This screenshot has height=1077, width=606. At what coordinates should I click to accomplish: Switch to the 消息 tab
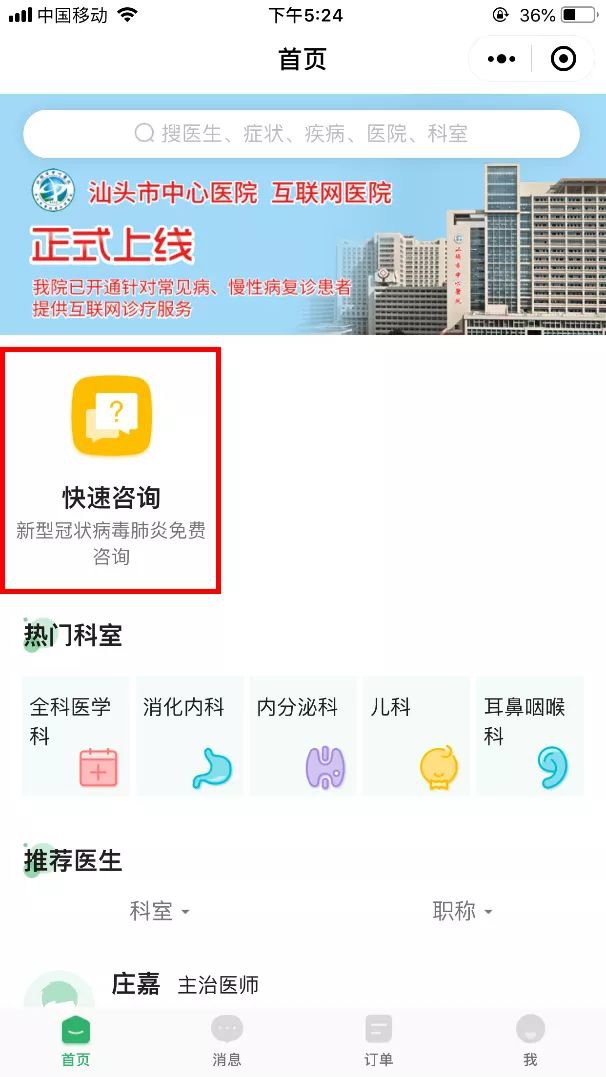(227, 1041)
